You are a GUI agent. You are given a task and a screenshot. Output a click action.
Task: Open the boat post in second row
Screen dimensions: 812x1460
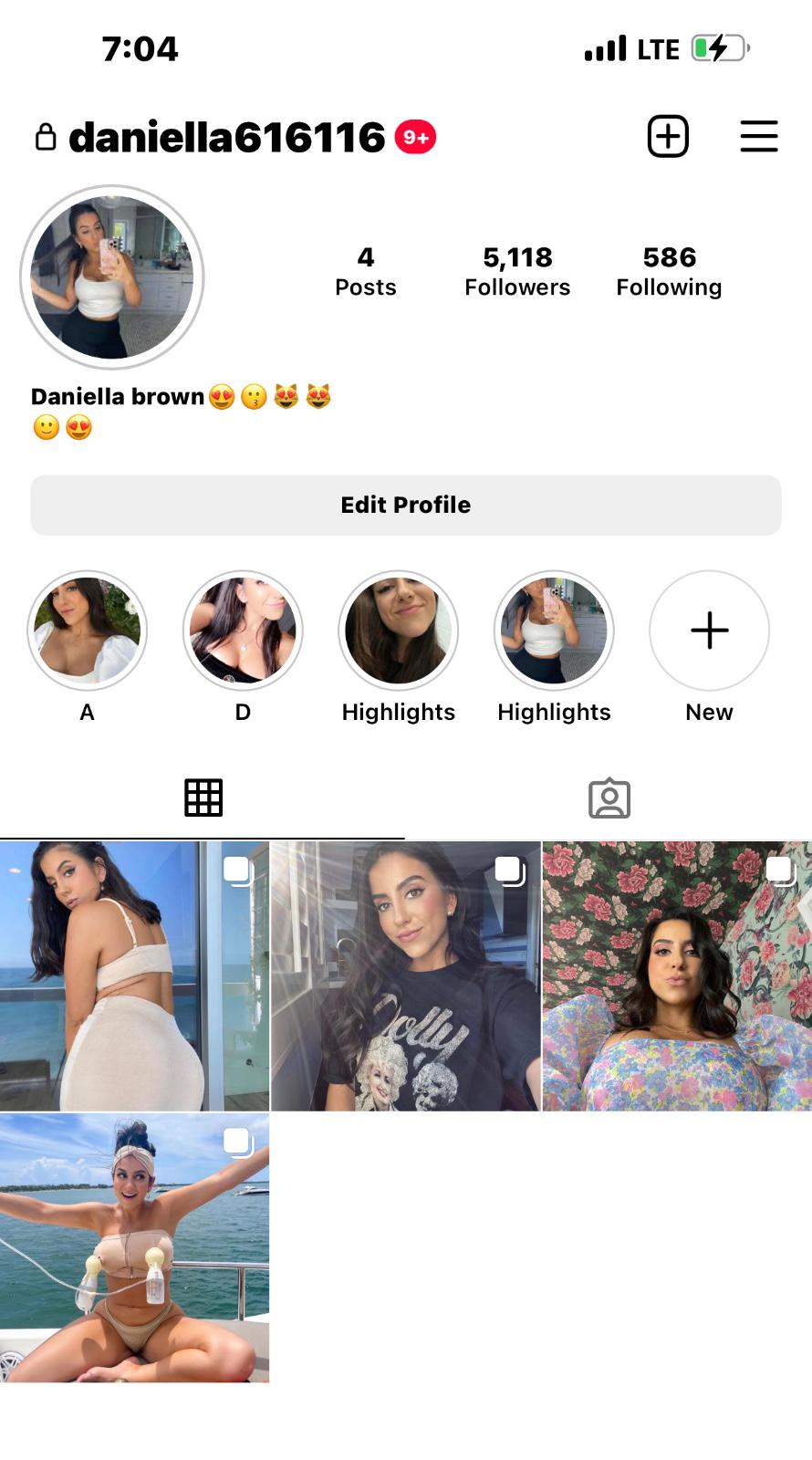point(134,1247)
